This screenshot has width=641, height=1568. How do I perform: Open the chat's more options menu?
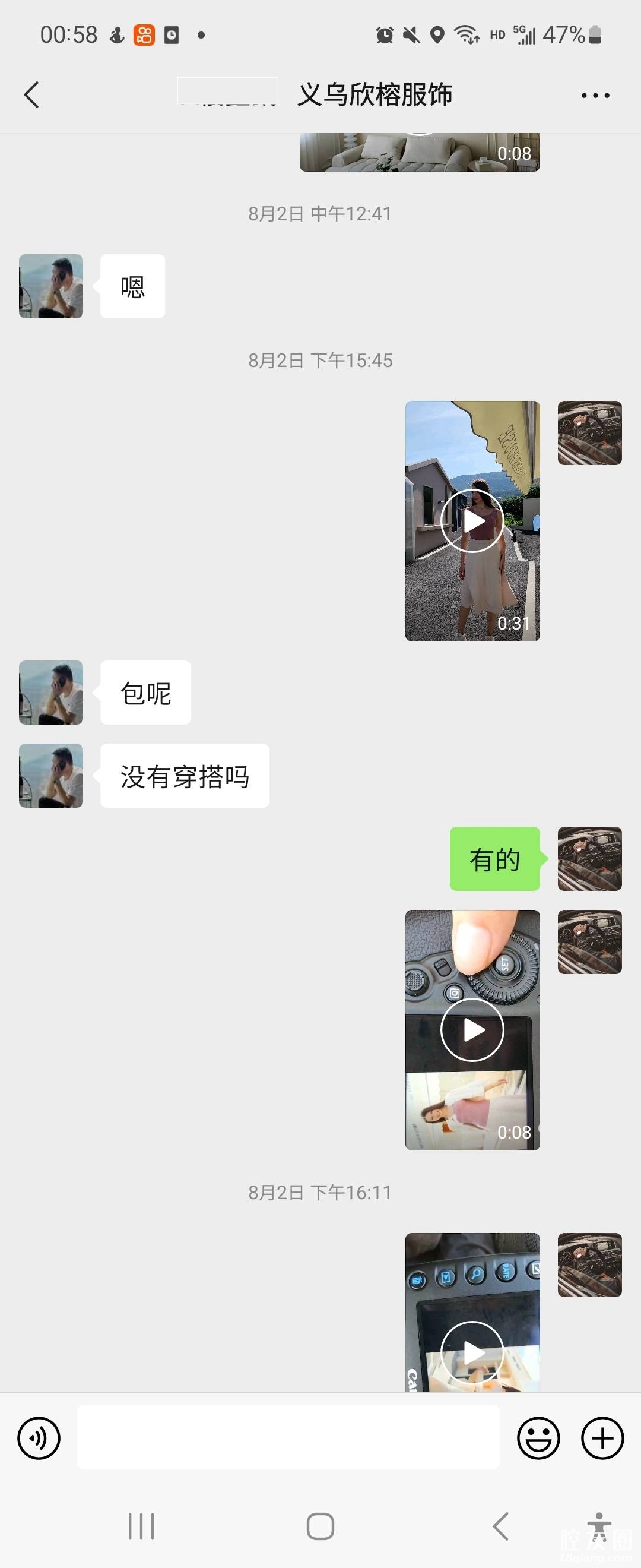pyautogui.click(x=595, y=96)
